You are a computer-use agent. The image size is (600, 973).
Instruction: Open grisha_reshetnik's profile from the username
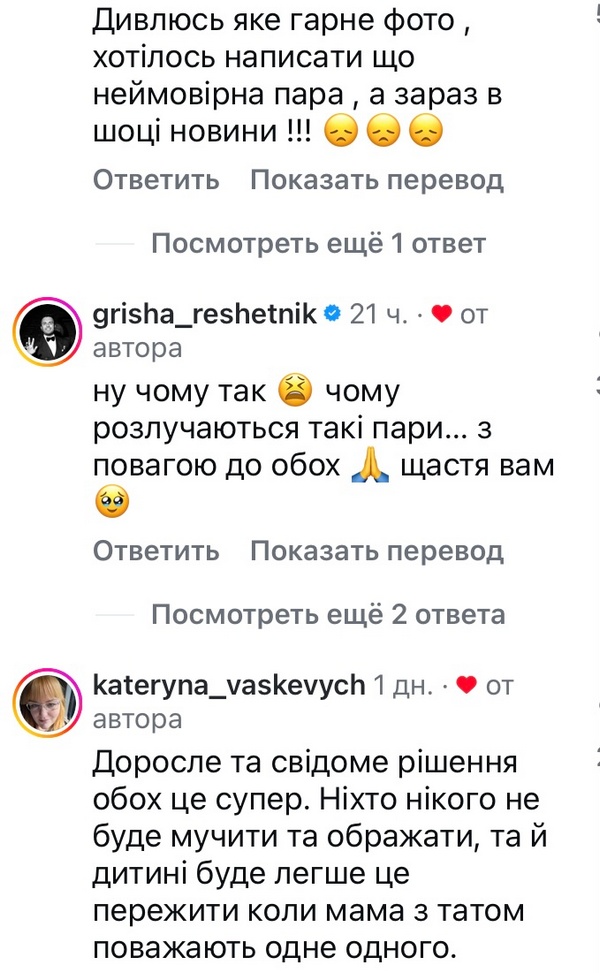click(x=204, y=315)
